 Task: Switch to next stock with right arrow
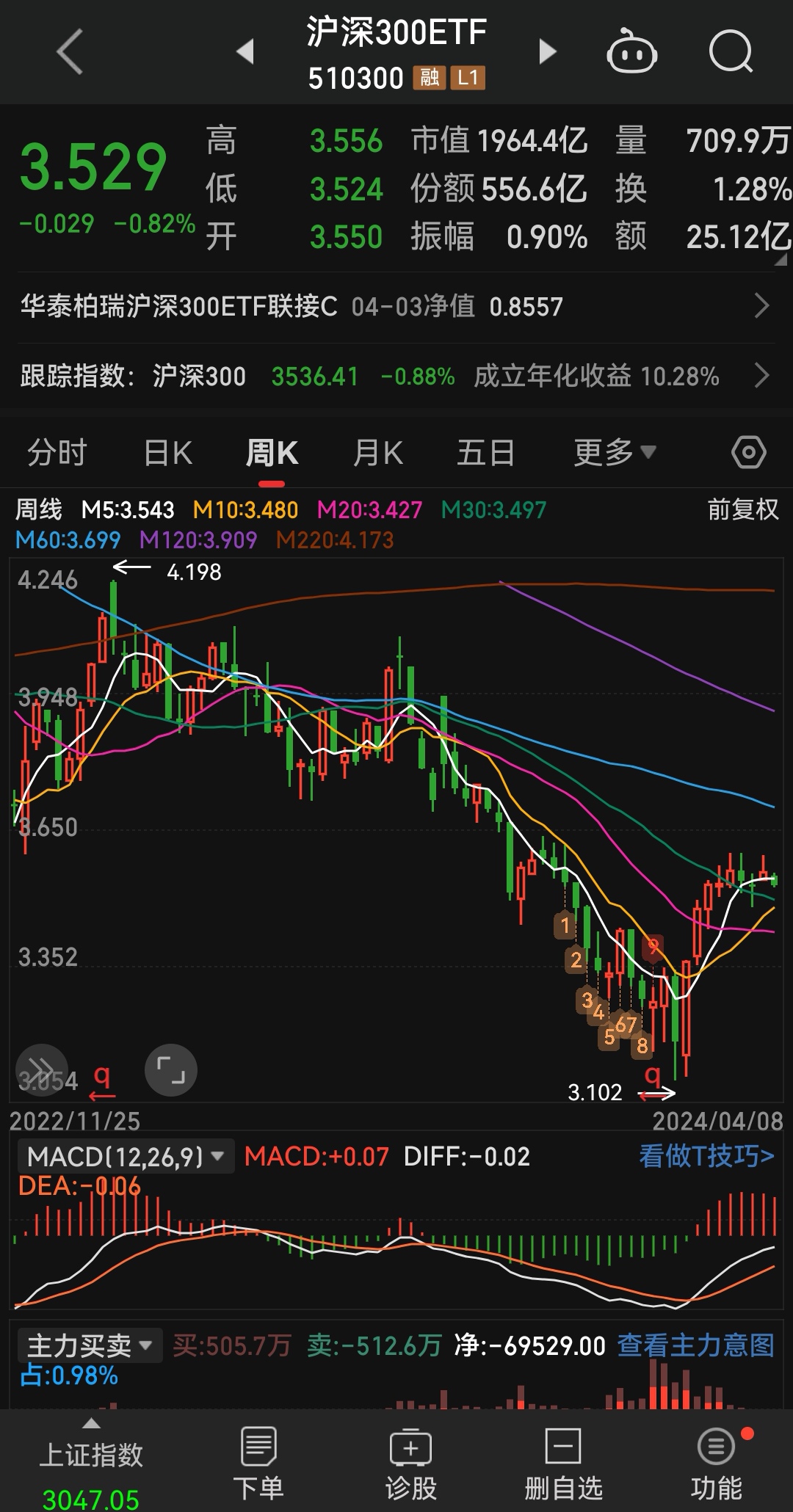click(x=546, y=52)
